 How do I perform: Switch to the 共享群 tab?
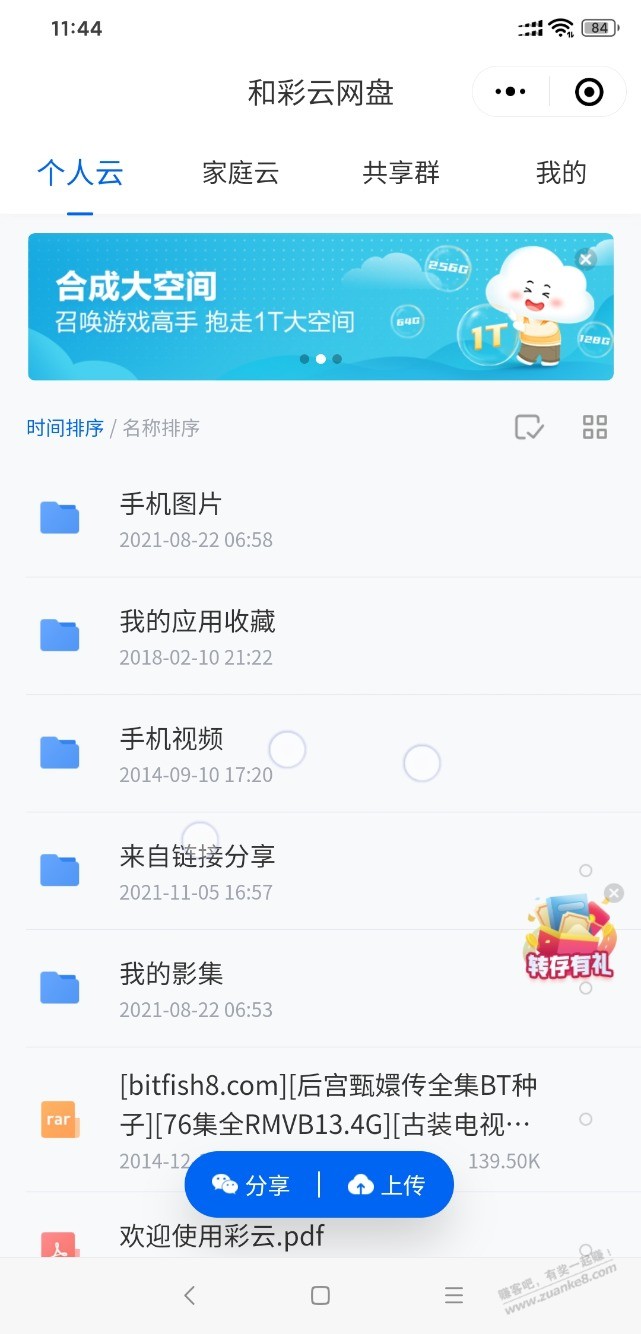click(401, 173)
